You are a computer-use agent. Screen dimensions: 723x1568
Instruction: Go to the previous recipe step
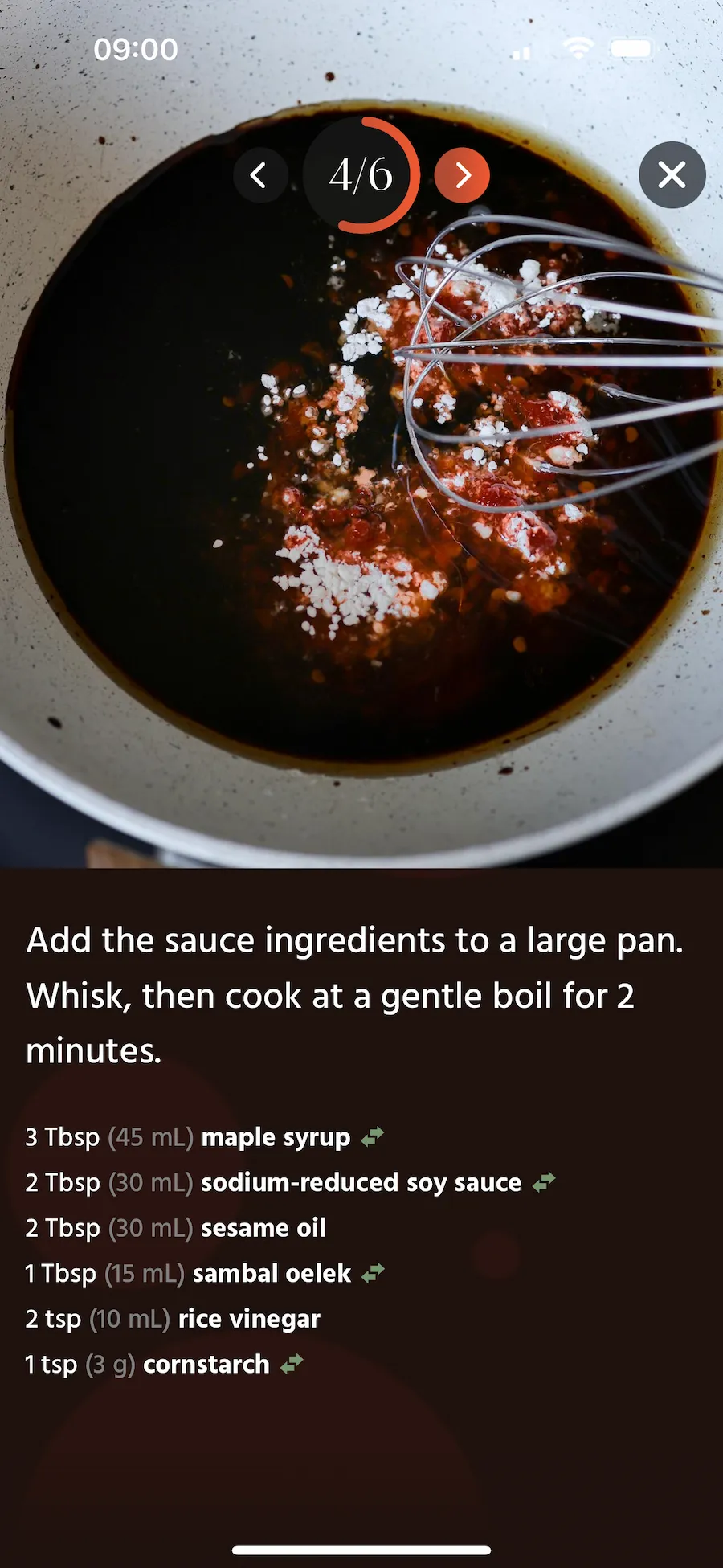coord(259,175)
